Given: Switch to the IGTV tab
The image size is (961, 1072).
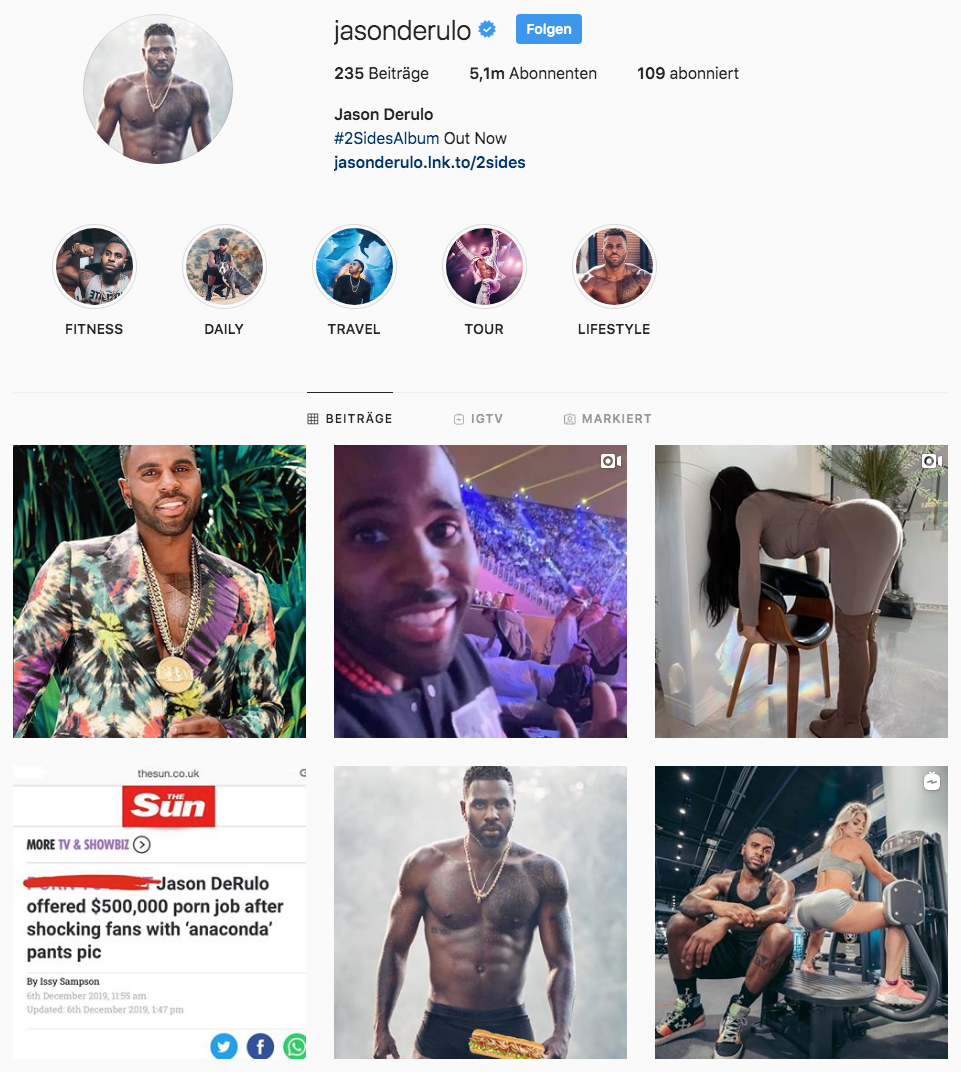Looking at the screenshot, I should pyautogui.click(x=477, y=419).
